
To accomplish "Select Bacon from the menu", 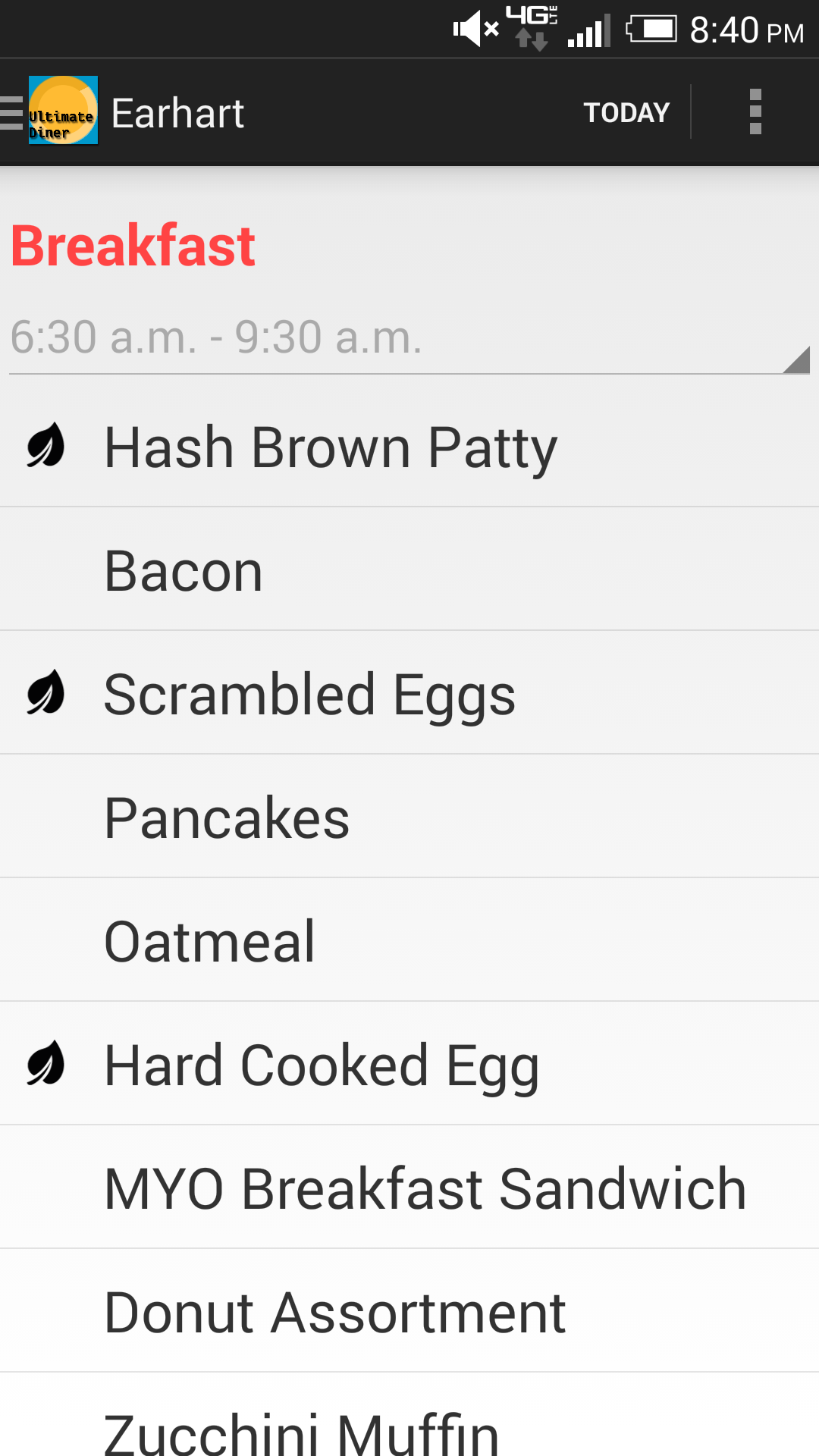I will pos(409,570).
